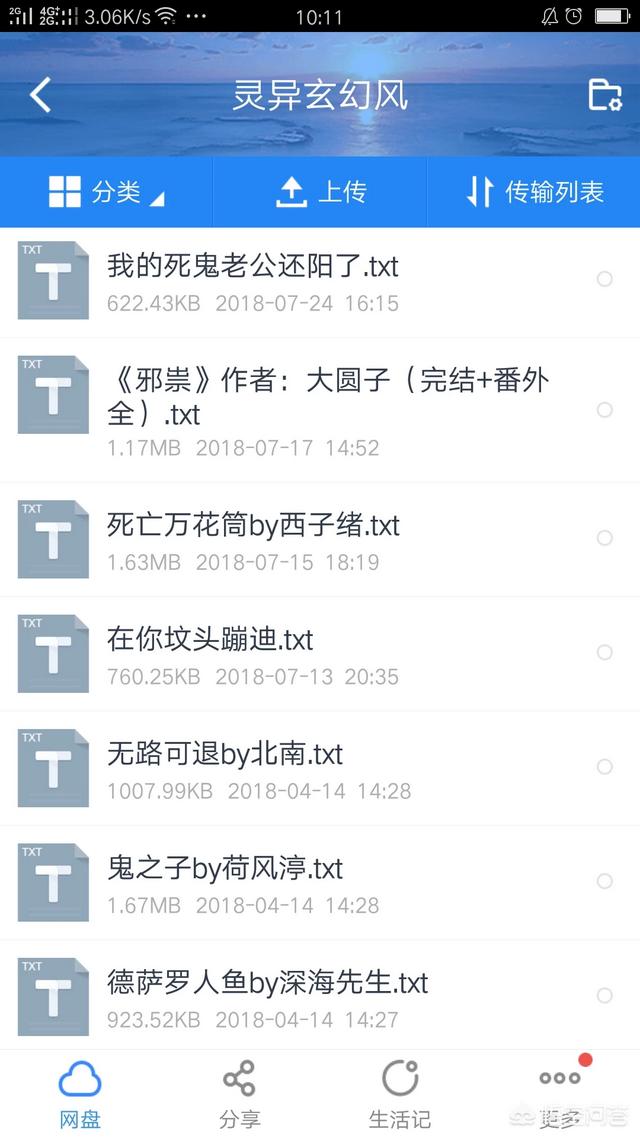Viewport: 640px width, 1138px height.
Task: Open the 更多 tab with three dots
Action: pyautogui.click(x=560, y=1094)
